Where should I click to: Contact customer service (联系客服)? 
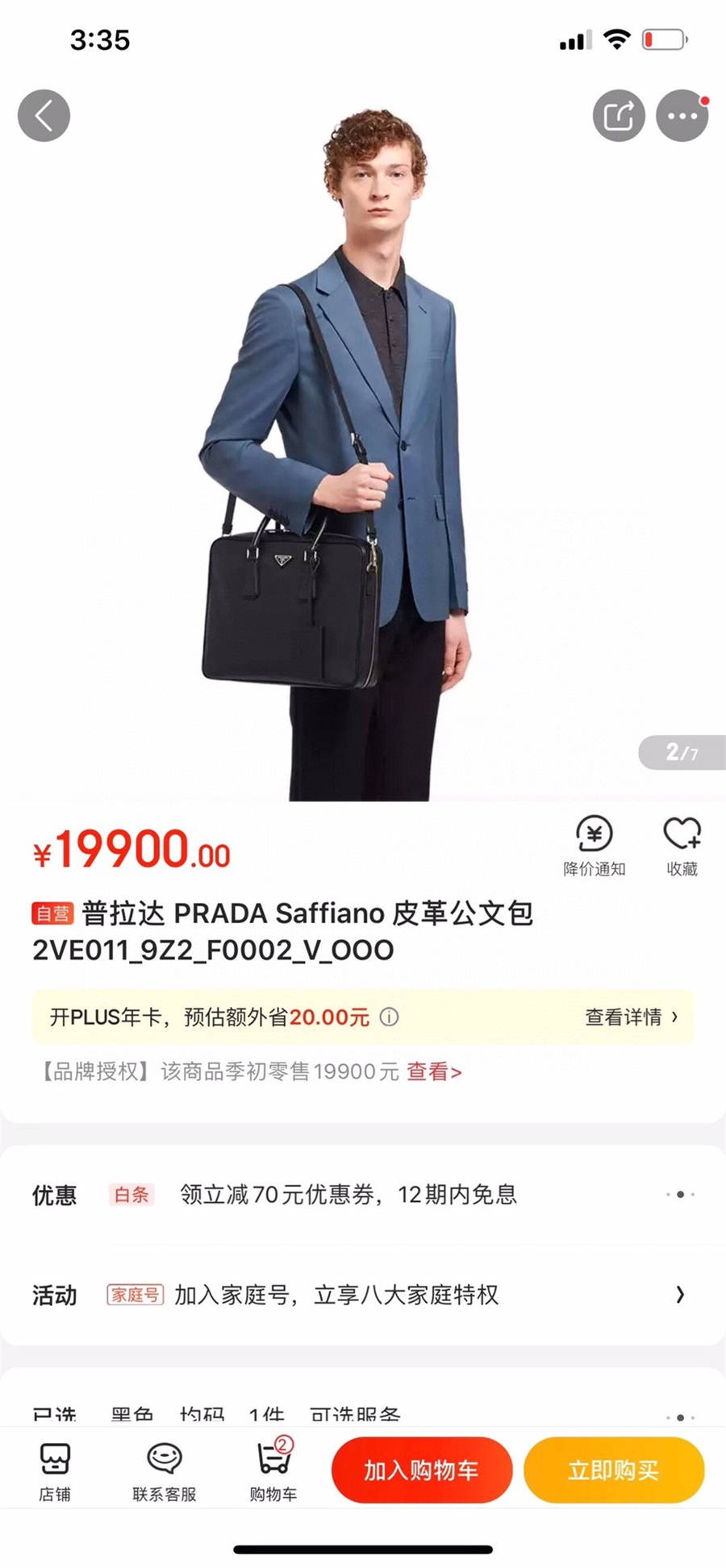pyautogui.click(x=165, y=1470)
